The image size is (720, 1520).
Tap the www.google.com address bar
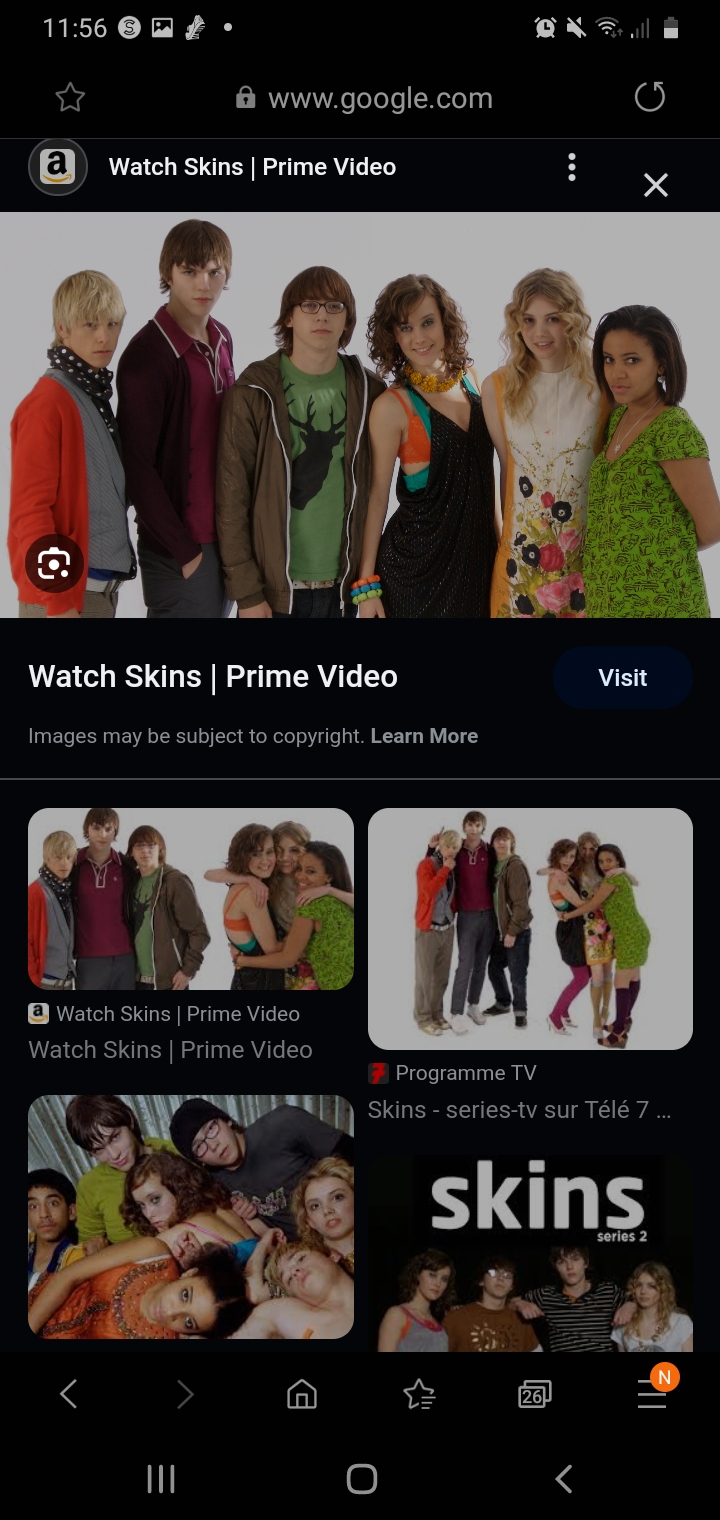click(x=364, y=98)
